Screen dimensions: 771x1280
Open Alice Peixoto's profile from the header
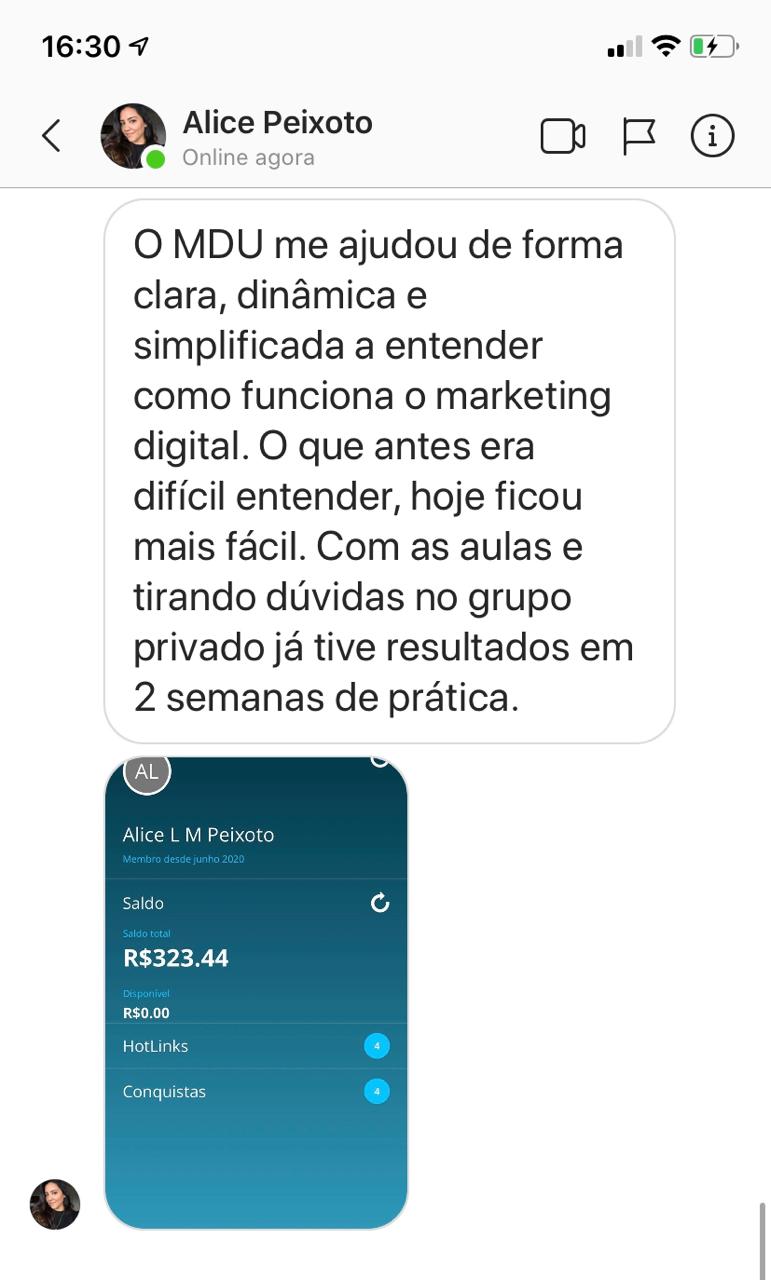coord(277,124)
